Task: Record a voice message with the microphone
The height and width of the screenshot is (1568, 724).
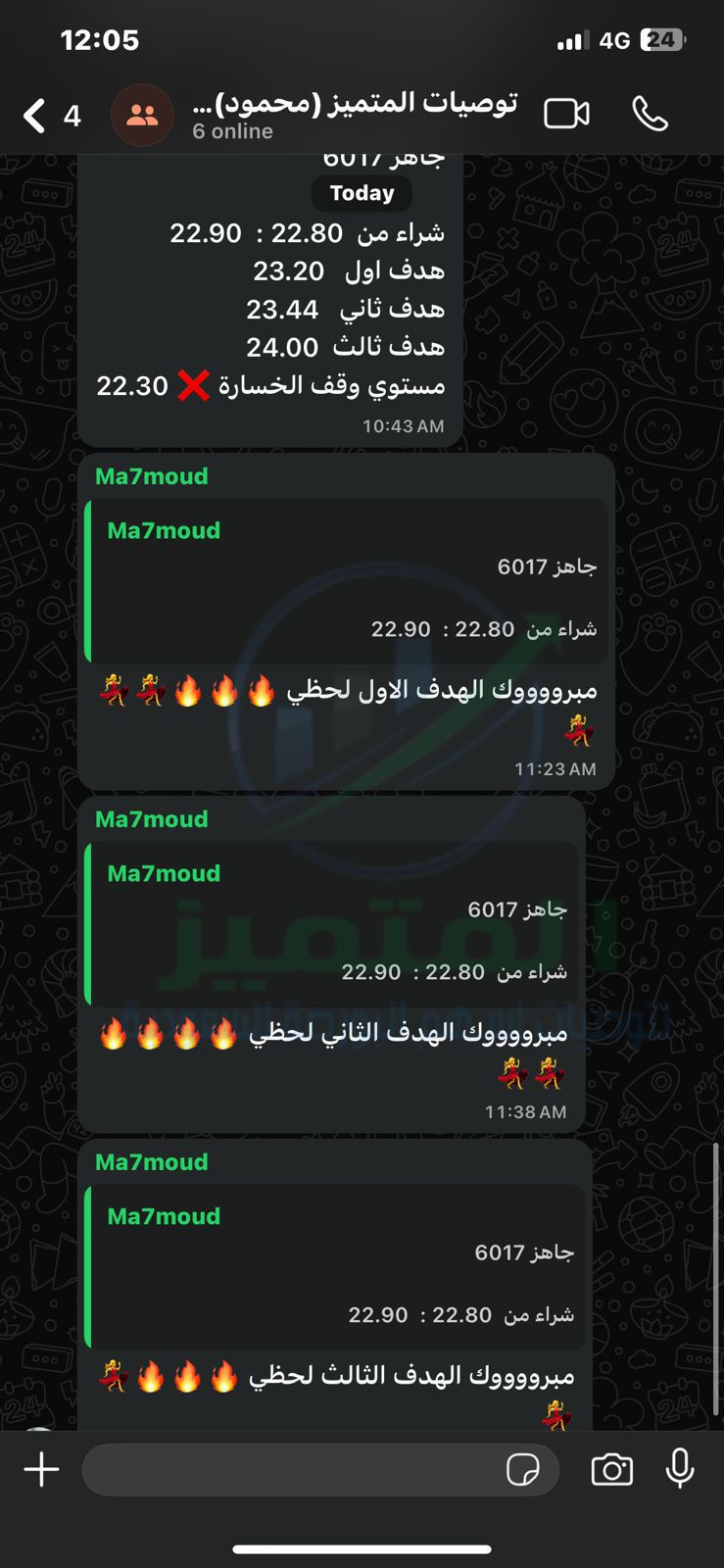Action: point(680,1469)
